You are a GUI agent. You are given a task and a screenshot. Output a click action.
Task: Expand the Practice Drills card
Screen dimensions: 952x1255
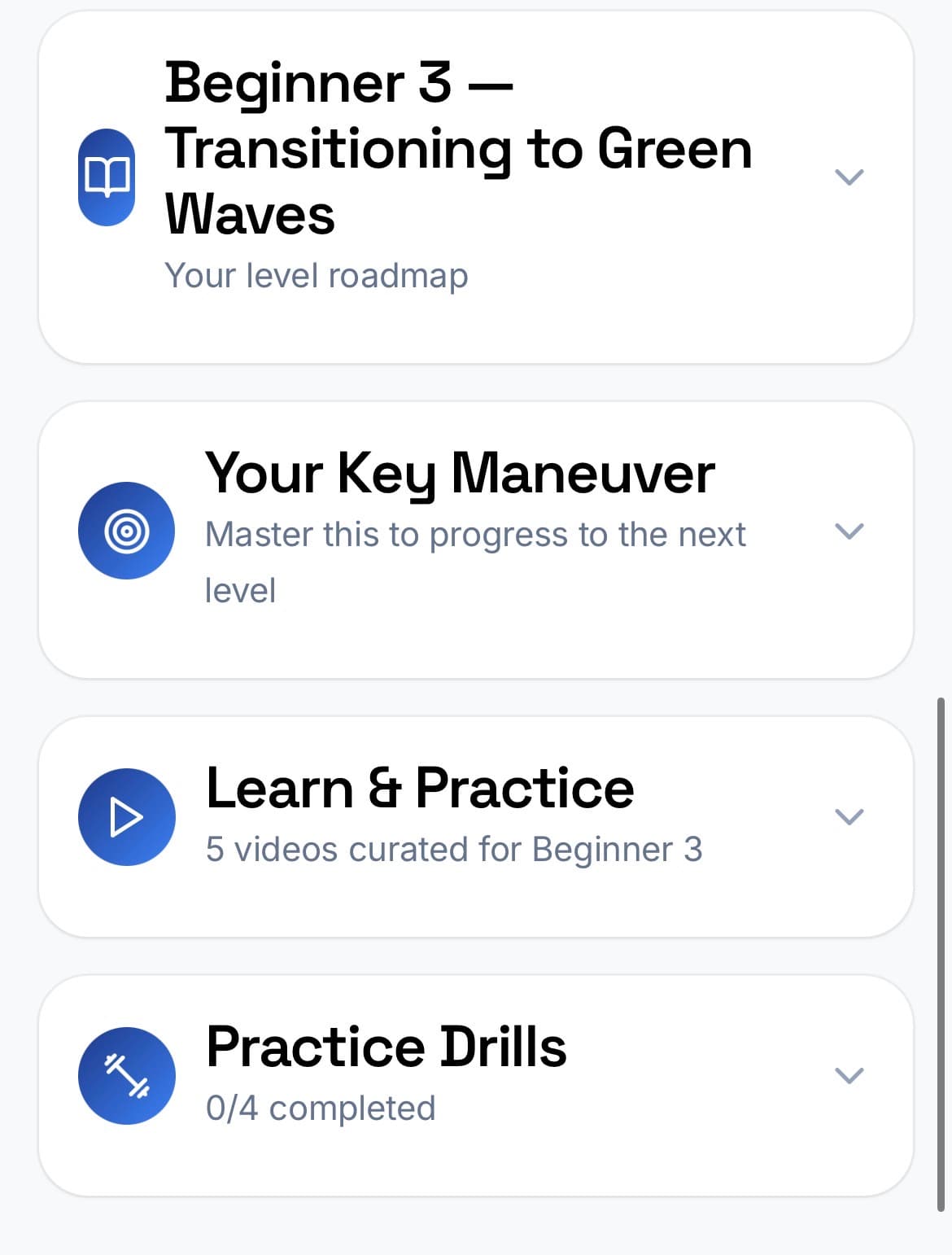849,1075
